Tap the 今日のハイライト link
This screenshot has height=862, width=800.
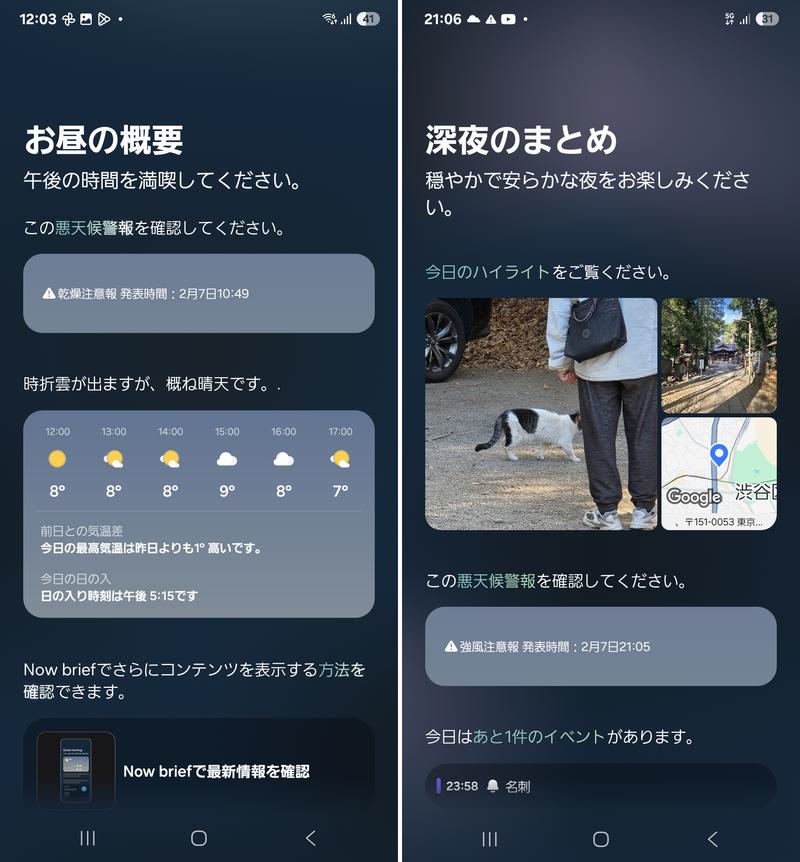point(487,272)
